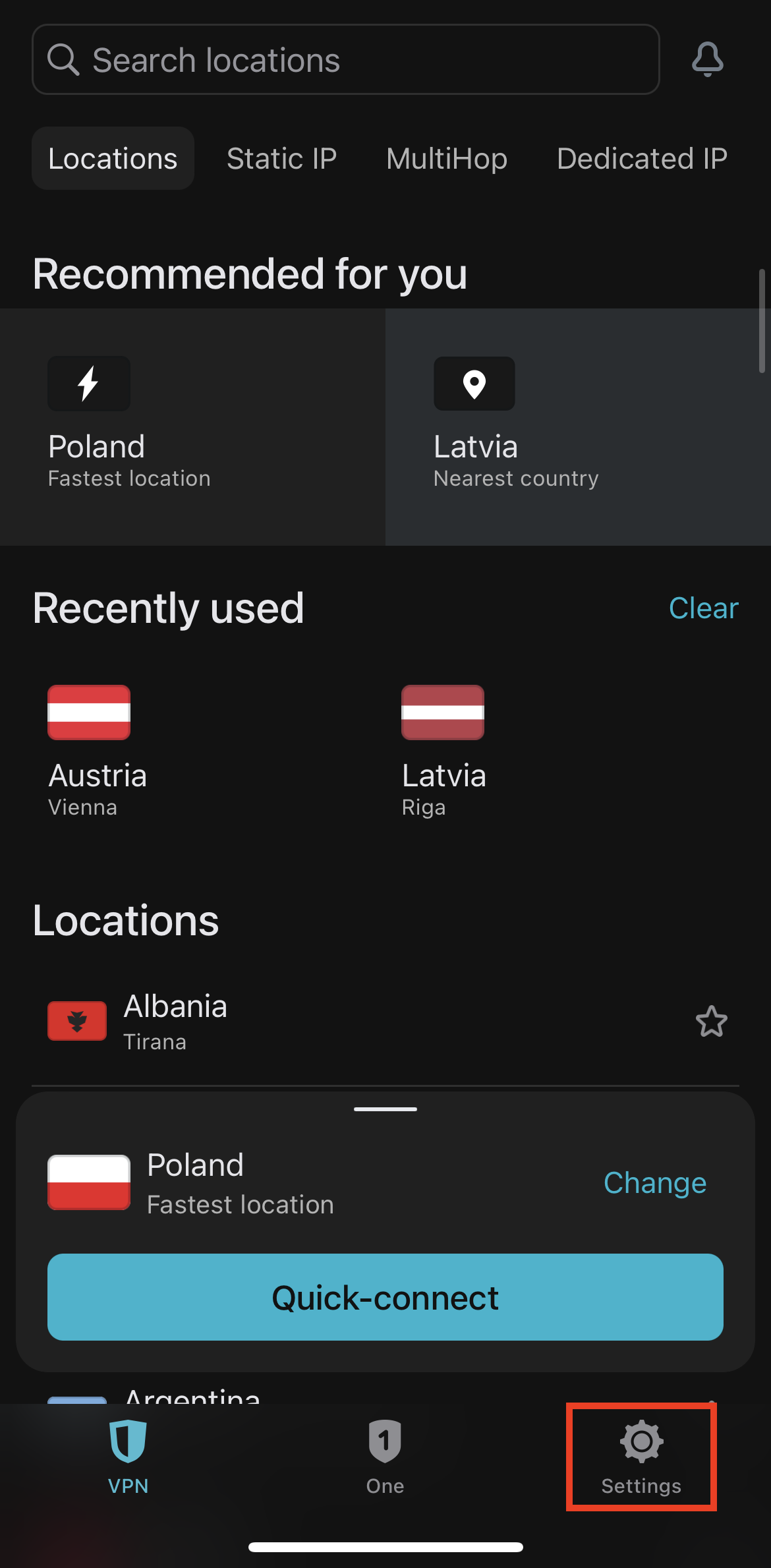Open the Settings tab
This screenshot has height=1568, width=771.
coord(641,1457)
